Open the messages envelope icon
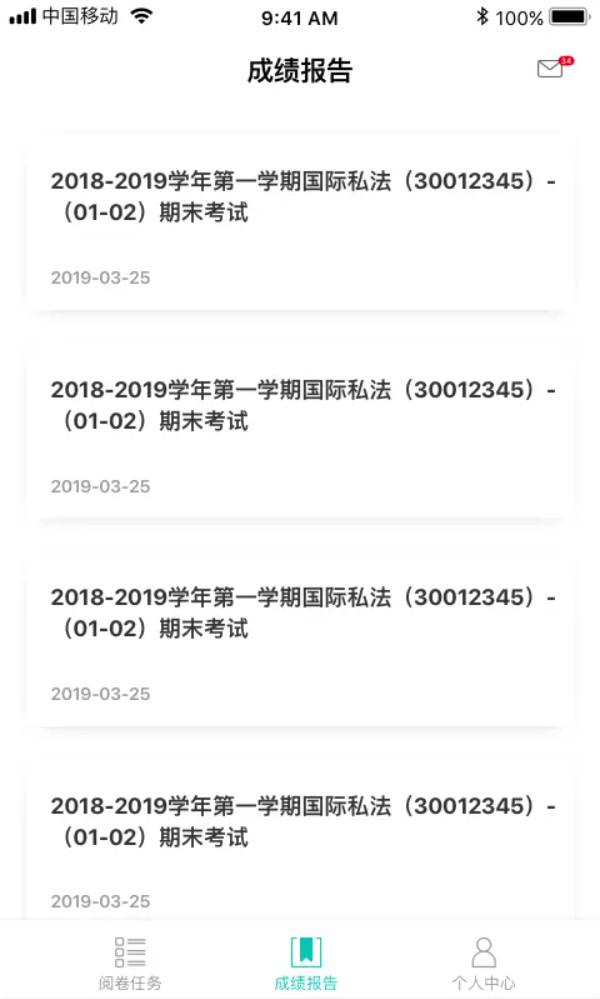Image resolution: width=600 pixels, height=999 pixels. coord(554,68)
